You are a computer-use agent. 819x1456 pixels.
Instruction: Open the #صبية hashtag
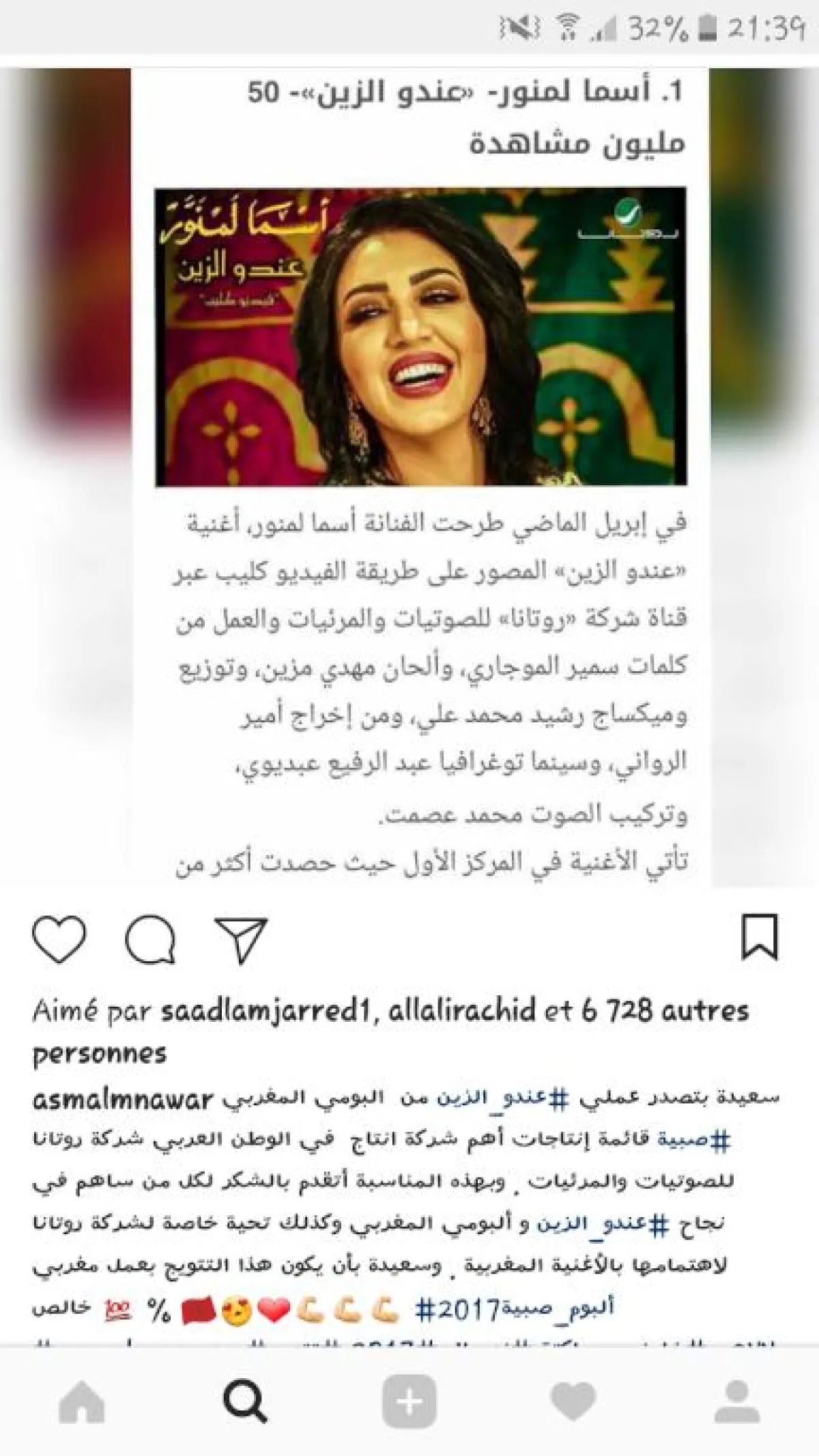pyautogui.click(x=693, y=1139)
